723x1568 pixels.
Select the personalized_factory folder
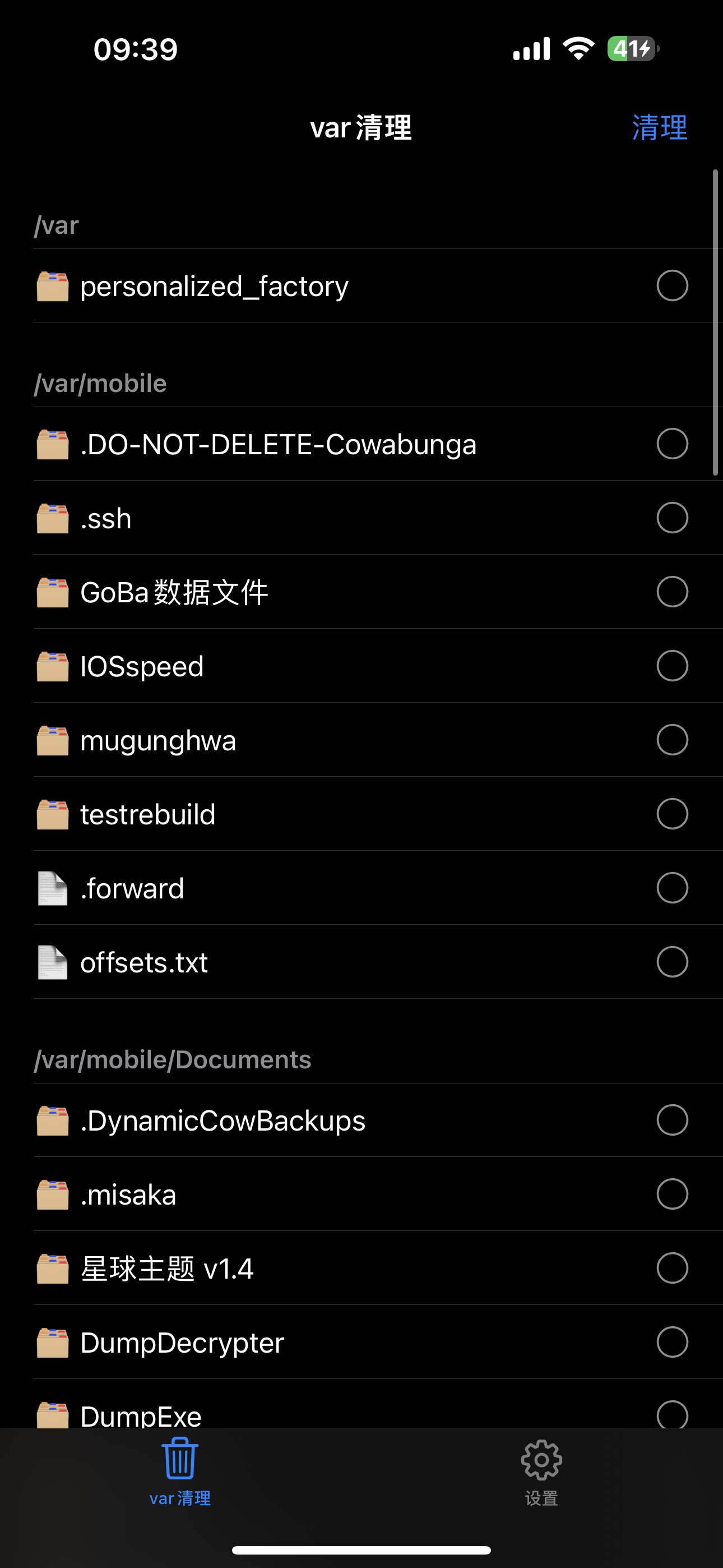pyautogui.click(x=672, y=285)
